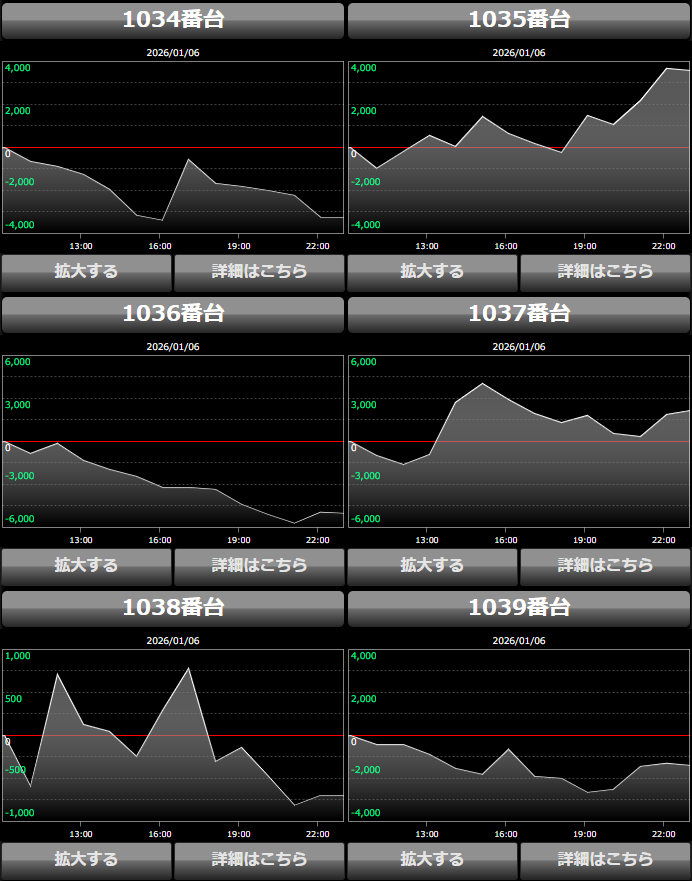The height and width of the screenshot is (881, 692).
Task: Select the 1035番台 header bar
Action: pos(519,20)
